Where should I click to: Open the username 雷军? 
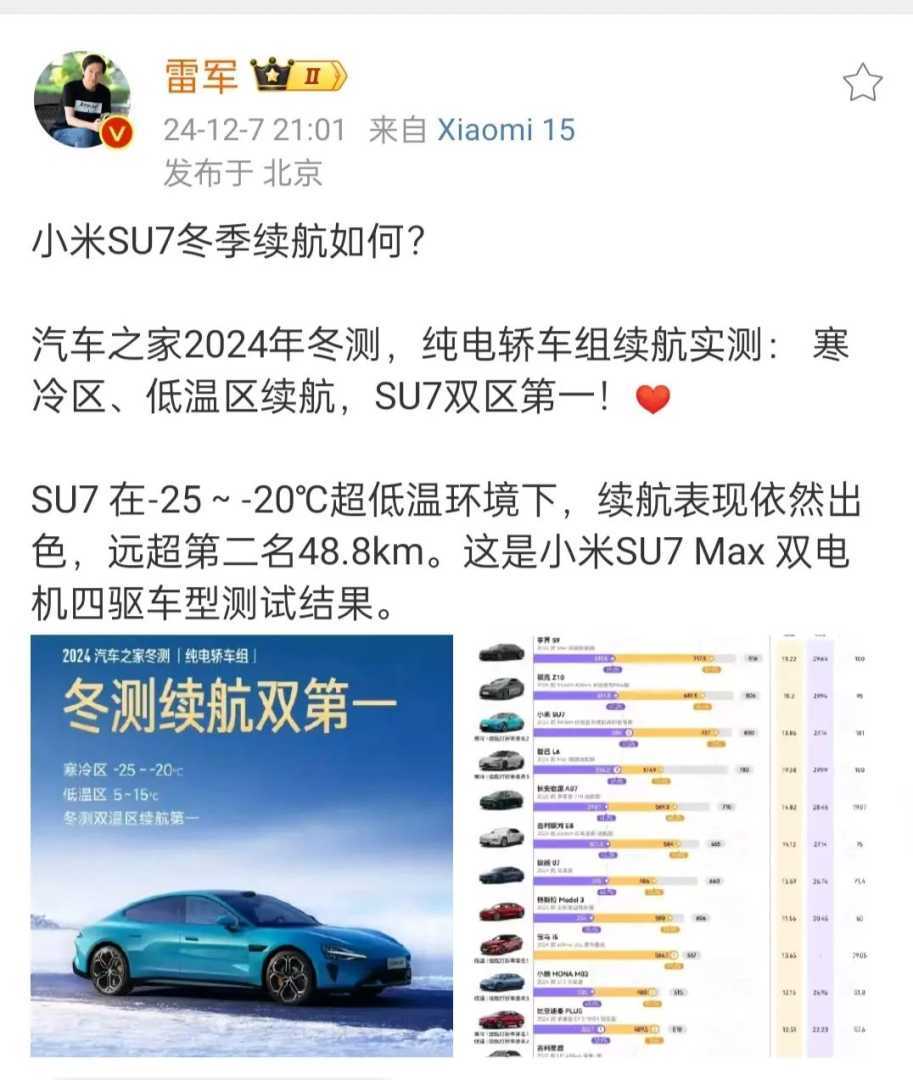(200, 75)
